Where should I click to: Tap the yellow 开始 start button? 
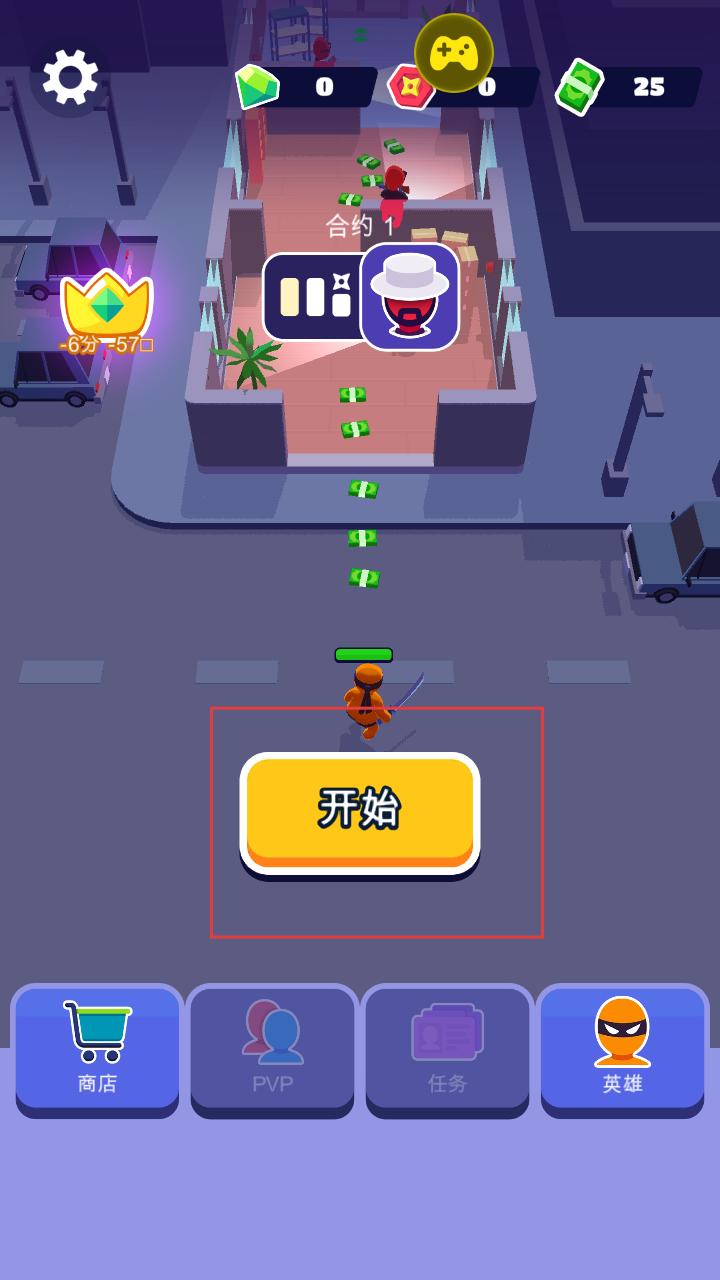pos(360,810)
